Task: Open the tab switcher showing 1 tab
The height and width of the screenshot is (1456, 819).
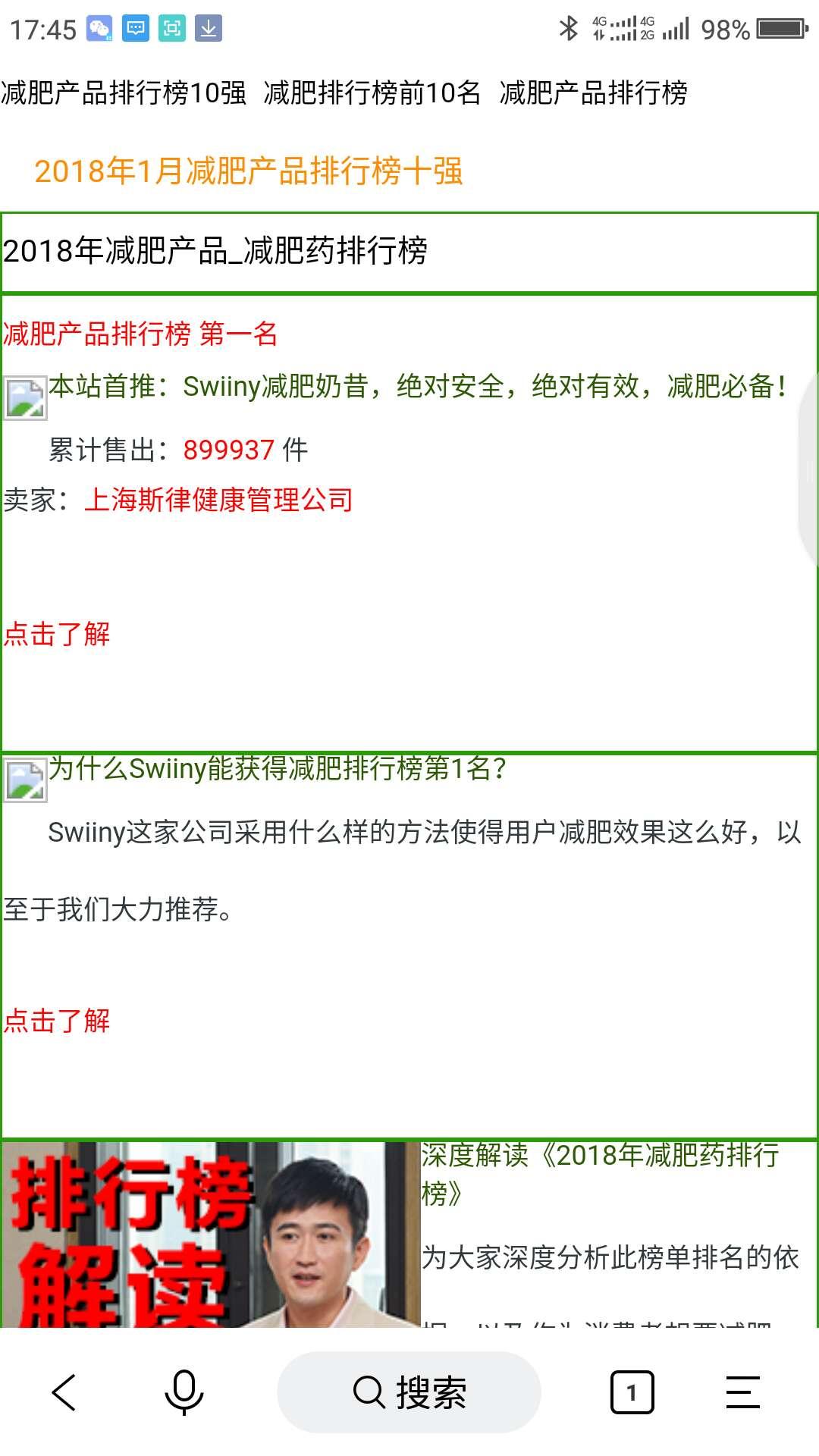Action: click(632, 1392)
